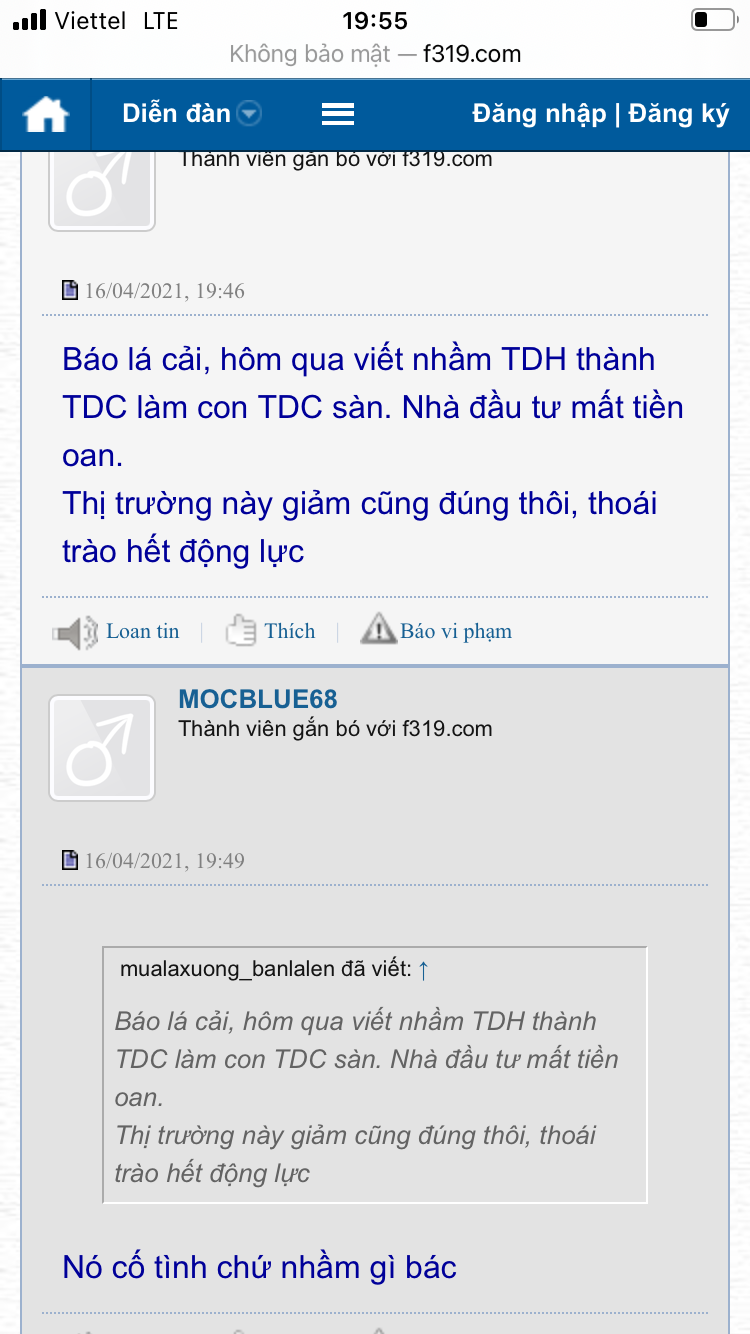Open MOCBLUE68's avatar
750x1334 pixels.
pos(102,748)
